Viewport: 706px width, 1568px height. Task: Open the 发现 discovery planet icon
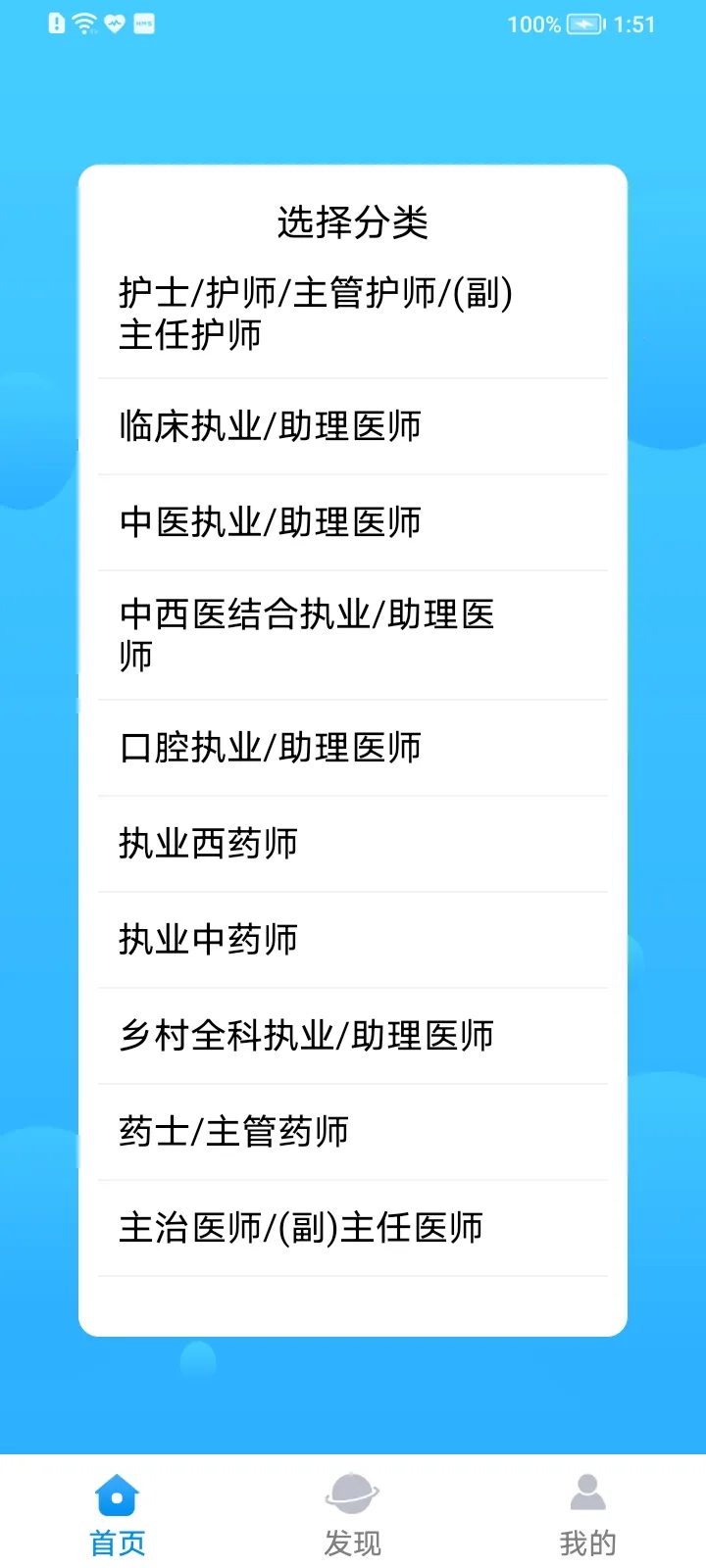[351, 1492]
